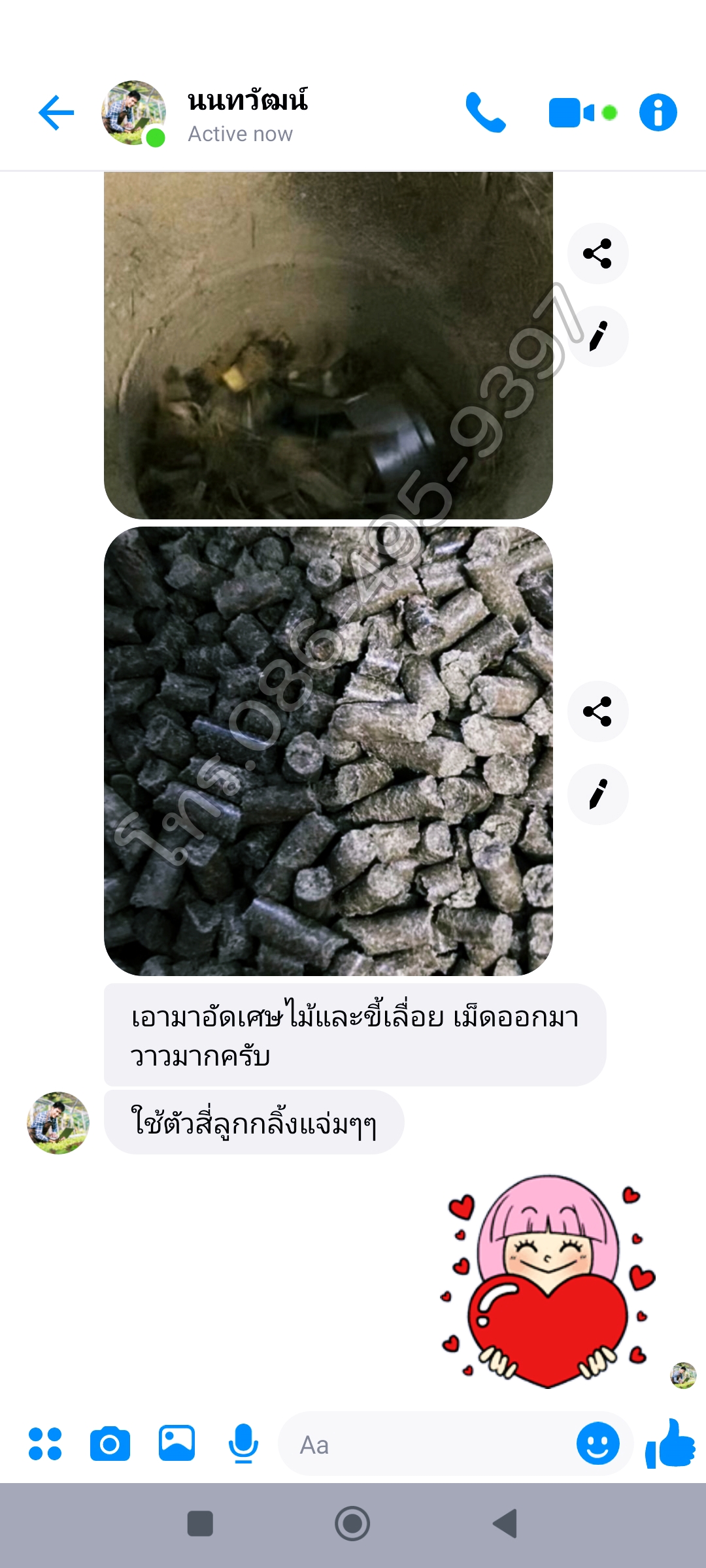Open the photo gallery picker

176,1444
